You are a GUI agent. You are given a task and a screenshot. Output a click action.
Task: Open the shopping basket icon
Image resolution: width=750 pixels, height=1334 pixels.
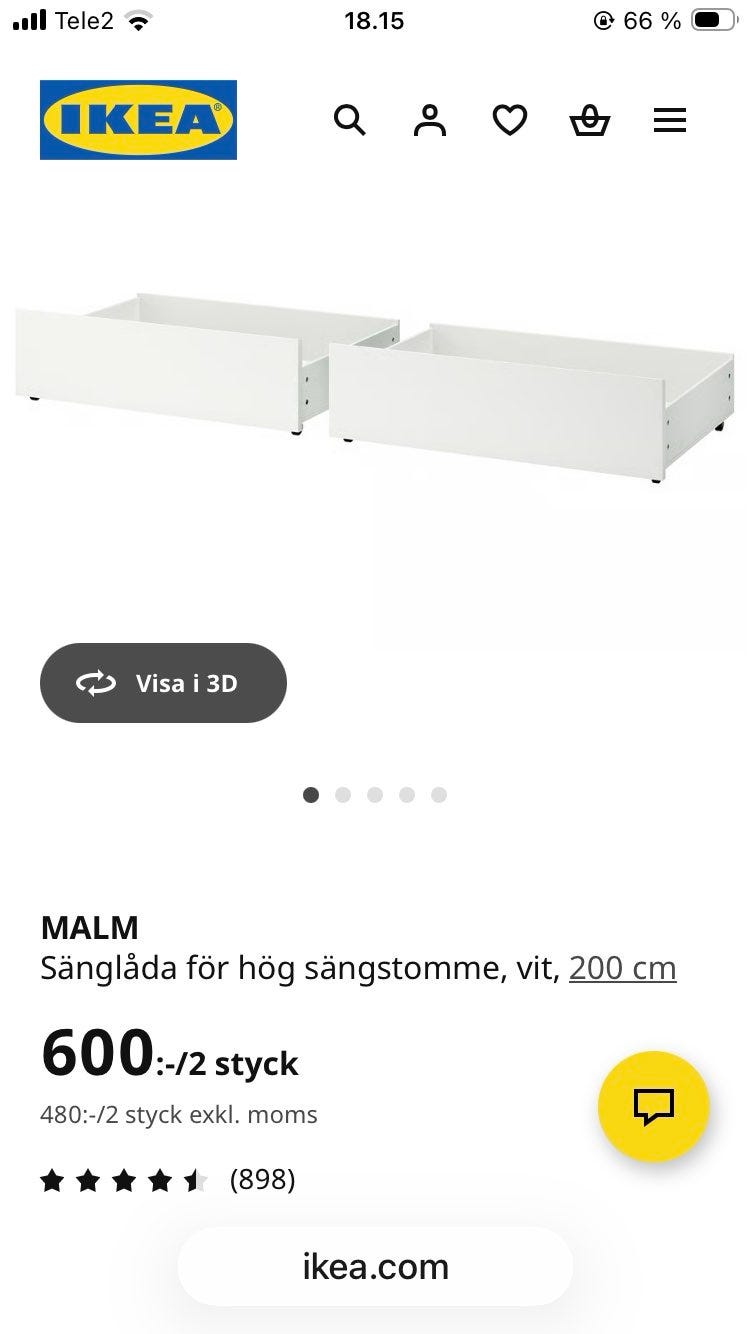point(589,120)
